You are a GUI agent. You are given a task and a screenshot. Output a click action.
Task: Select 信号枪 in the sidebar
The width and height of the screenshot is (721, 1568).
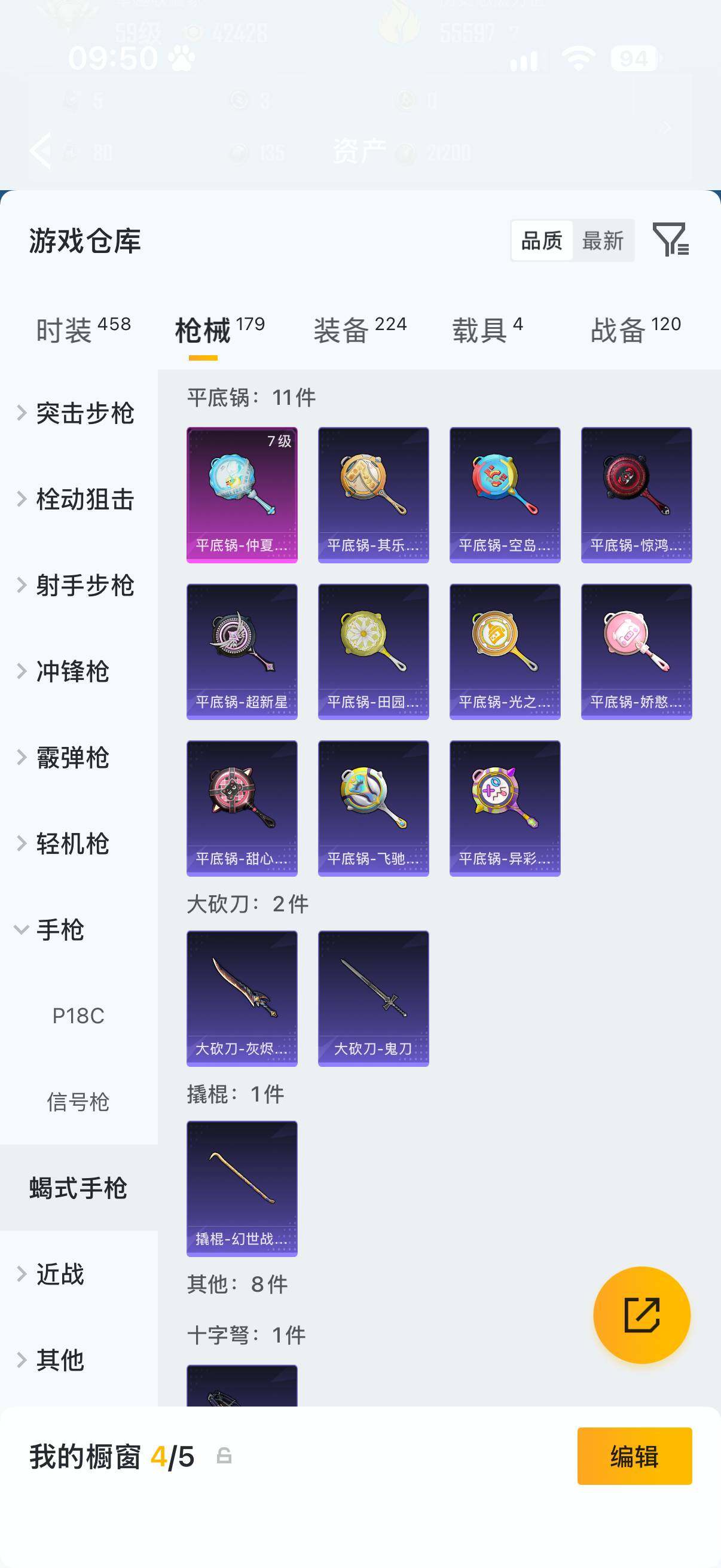(78, 1102)
